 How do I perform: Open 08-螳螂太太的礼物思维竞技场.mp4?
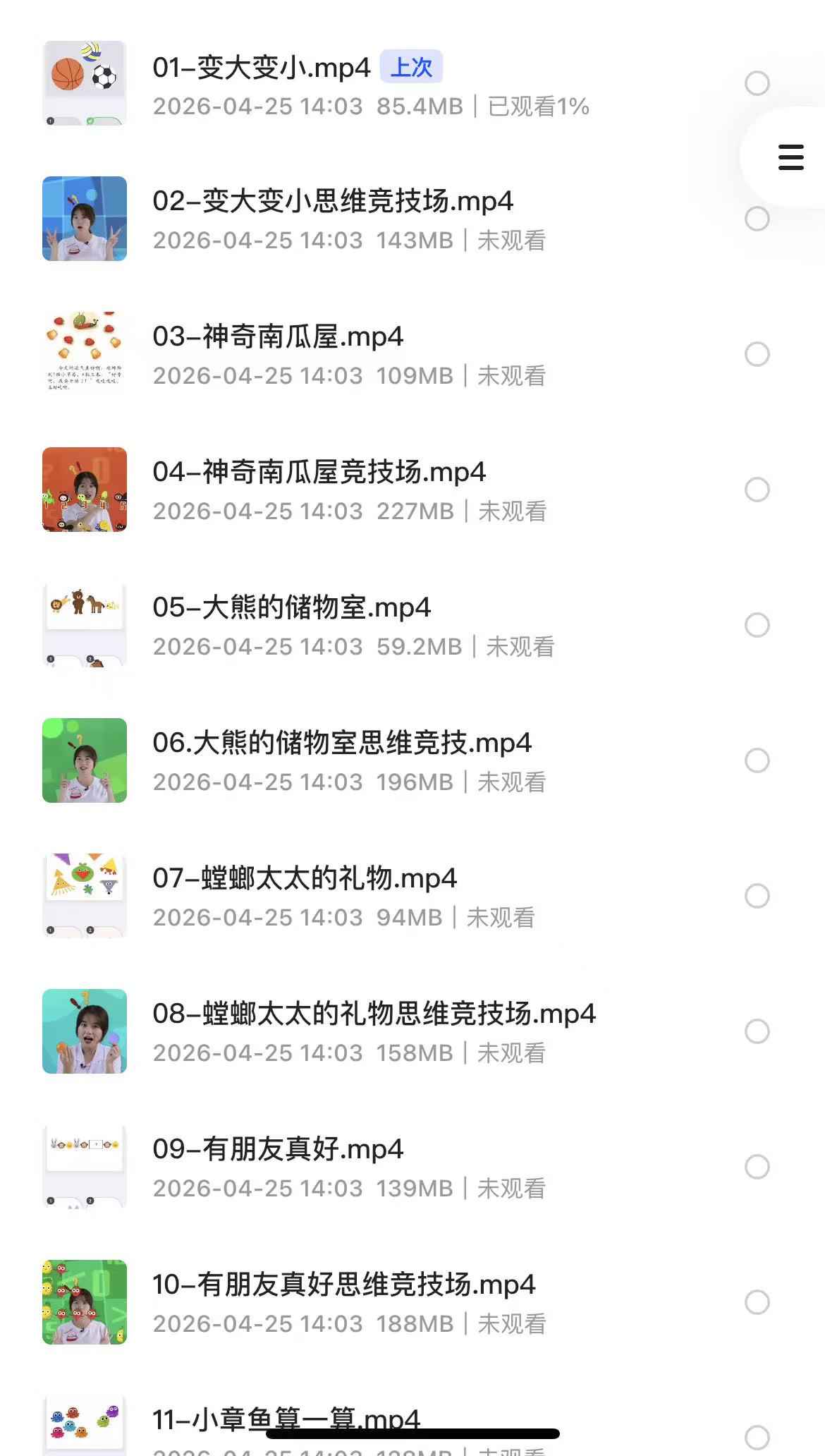point(374,1015)
